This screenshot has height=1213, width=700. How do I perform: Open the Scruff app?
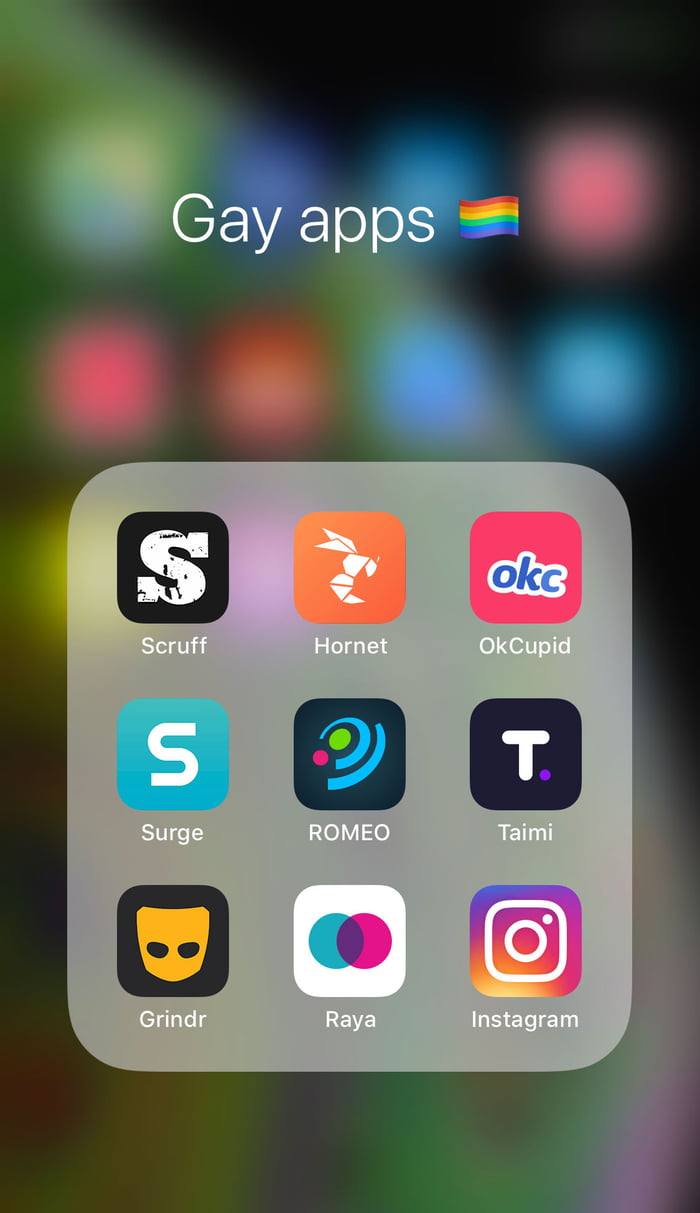(173, 567)
